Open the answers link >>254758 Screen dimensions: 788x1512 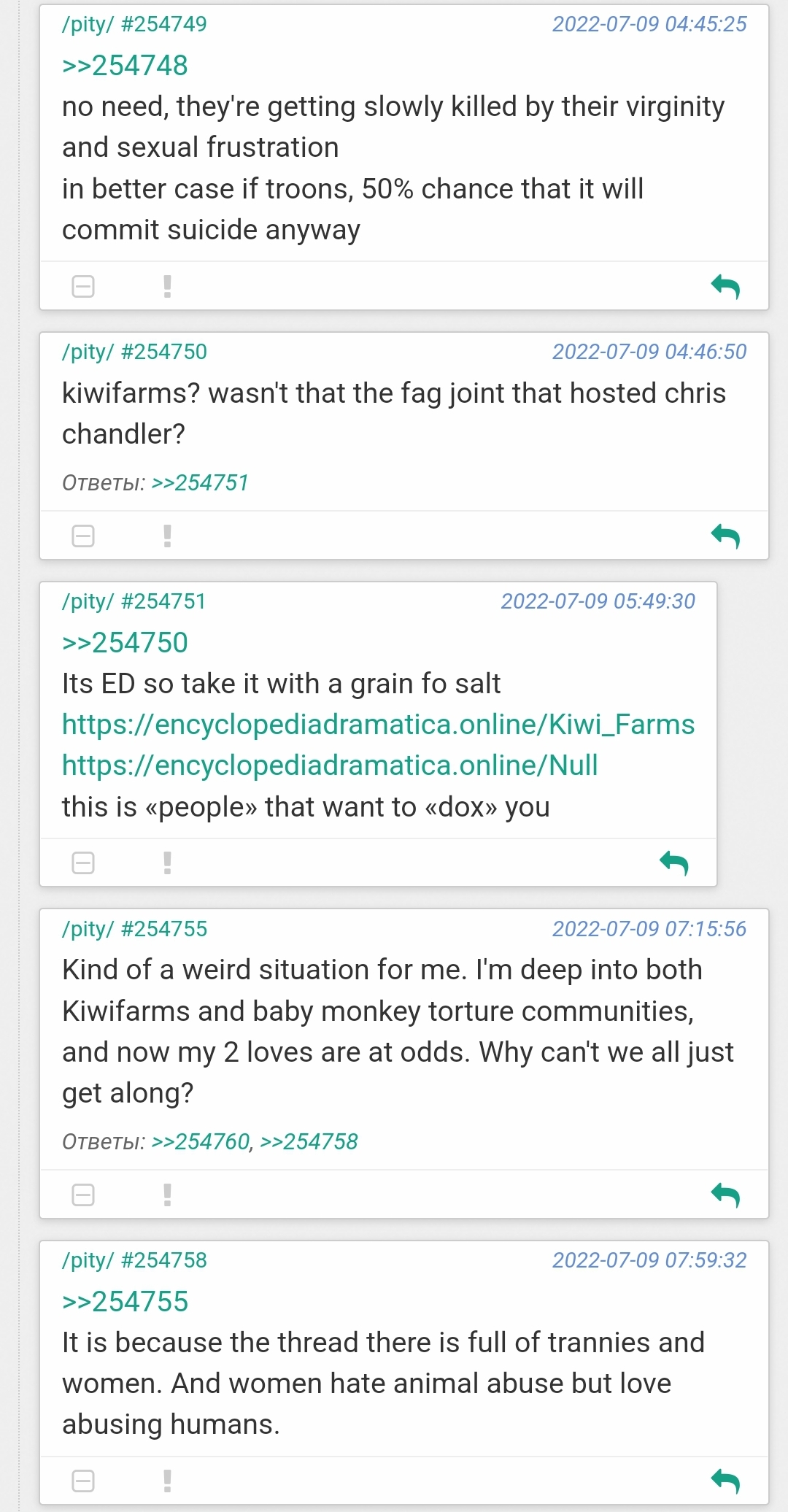(309, 1141)
